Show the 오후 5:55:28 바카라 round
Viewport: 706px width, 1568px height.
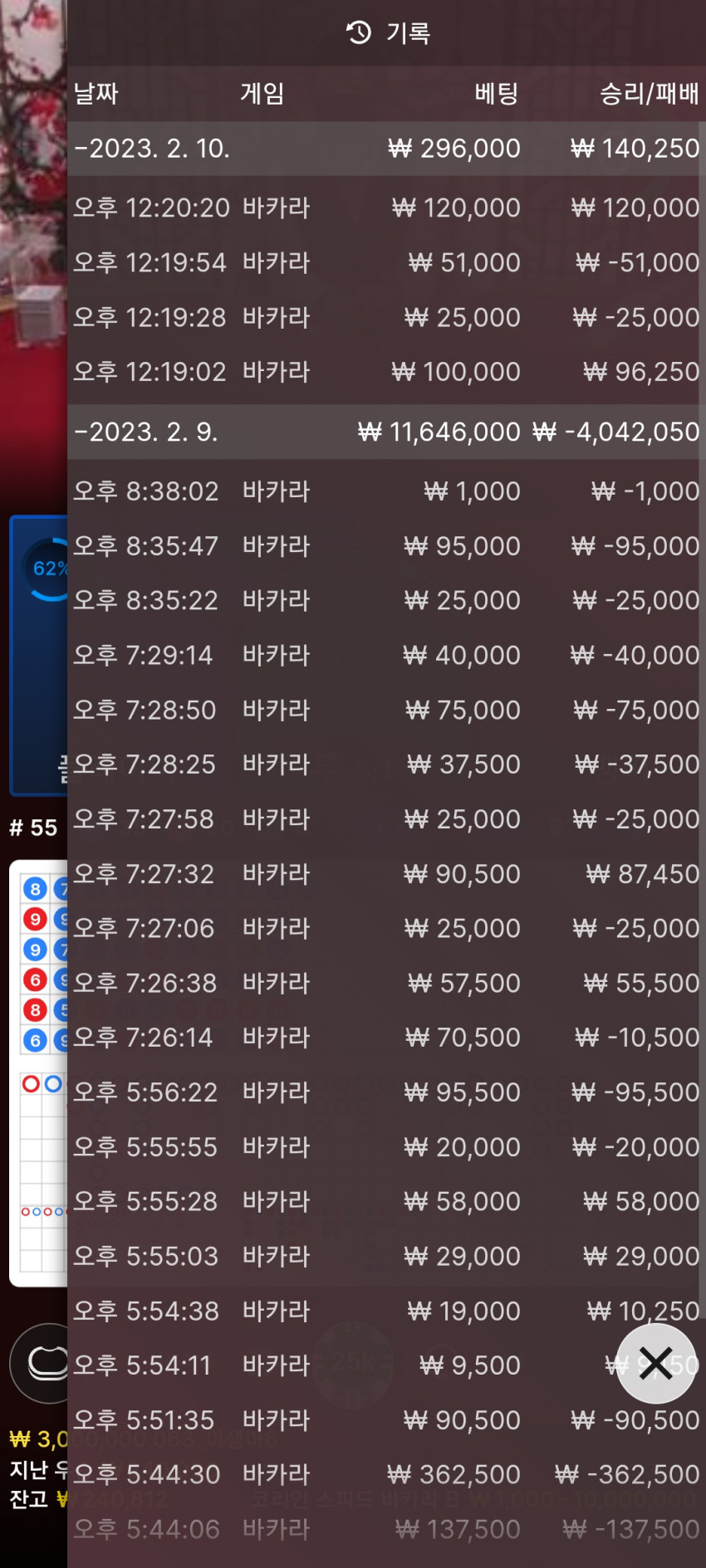tap(386, 1201)
